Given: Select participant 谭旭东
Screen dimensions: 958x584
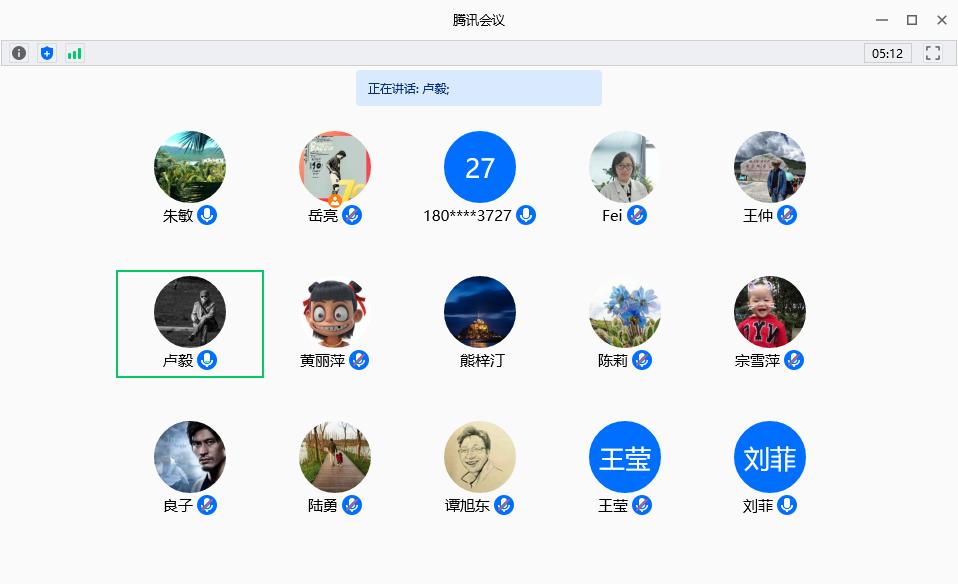Looking at the screenshot, I should click(480, 457).
